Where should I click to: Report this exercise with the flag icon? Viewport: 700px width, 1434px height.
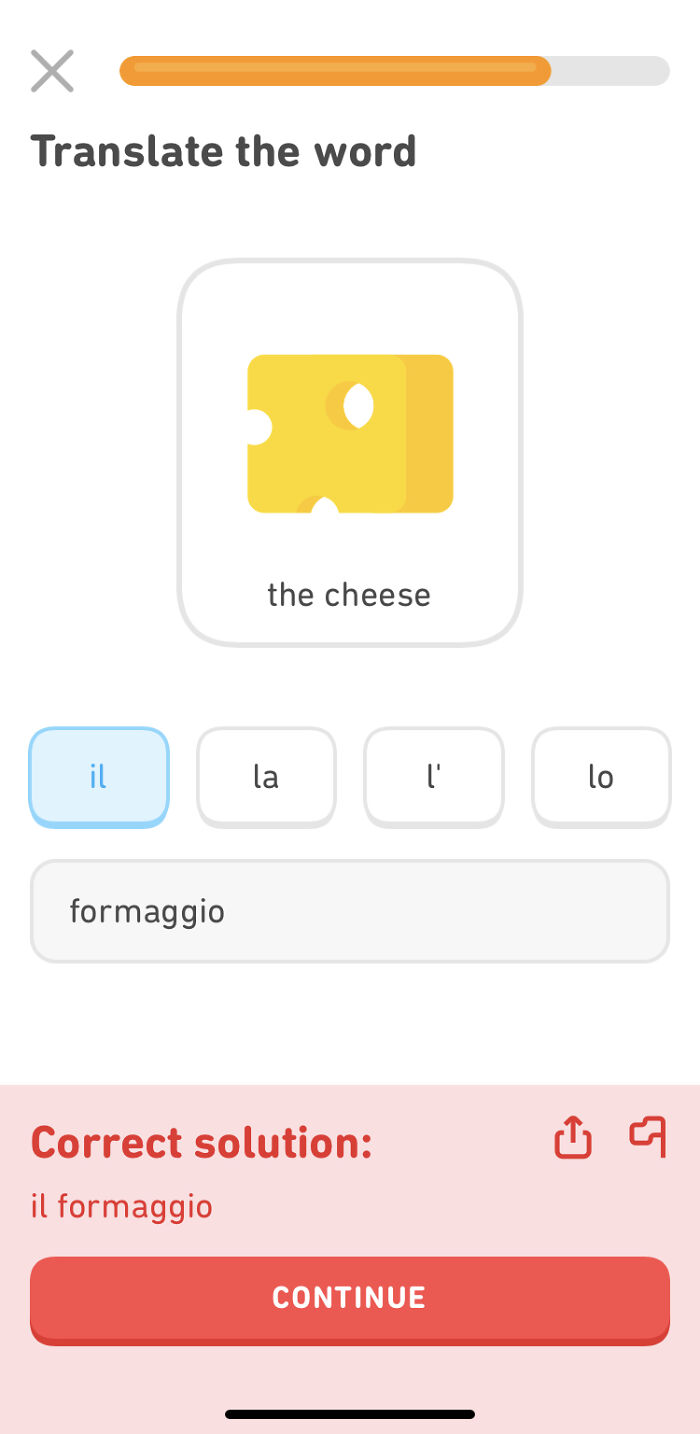[647, 1138]
